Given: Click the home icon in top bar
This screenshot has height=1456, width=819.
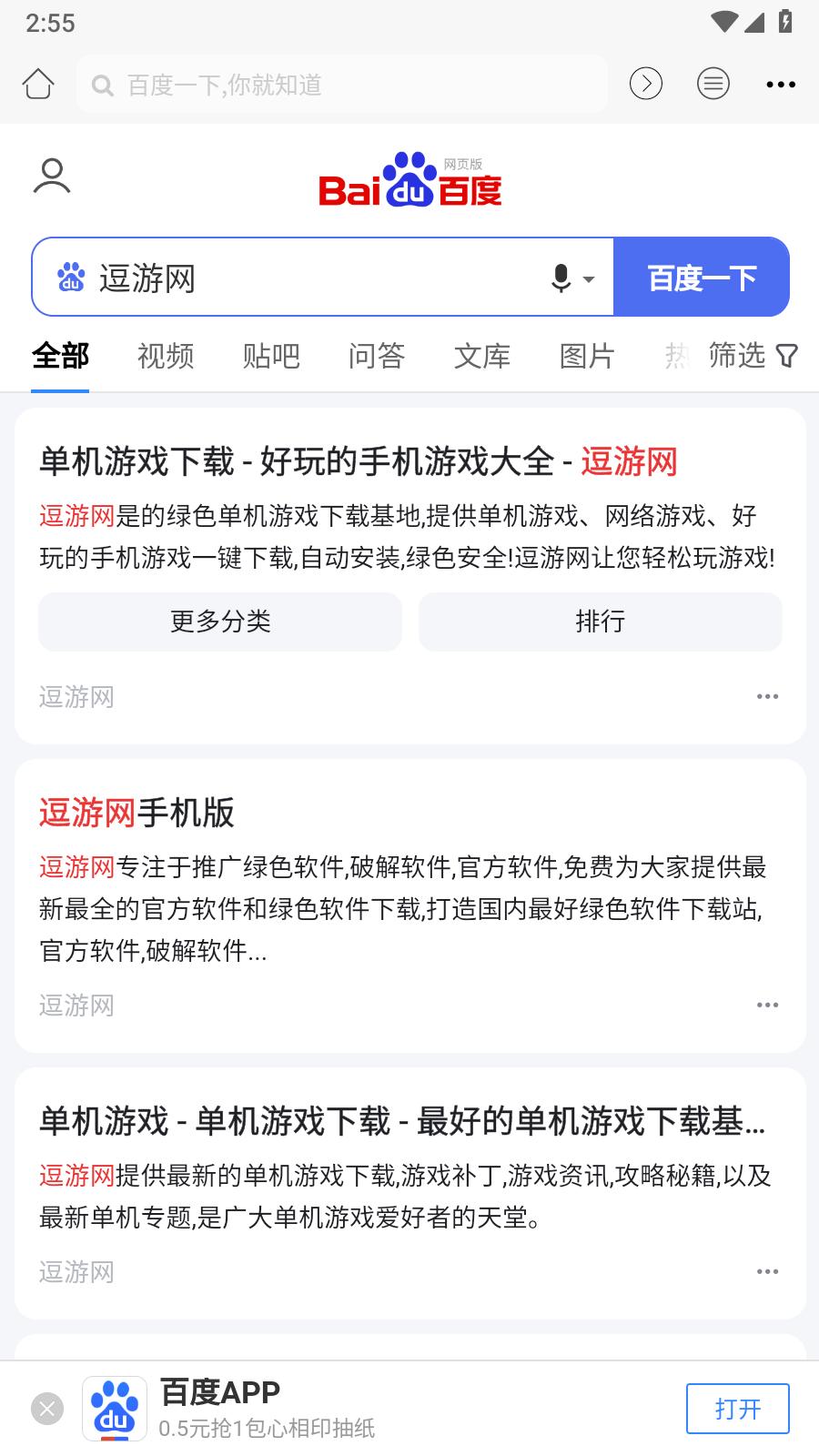Looking at the screenshot, I should pyautogui.click(x=38, y=83).
